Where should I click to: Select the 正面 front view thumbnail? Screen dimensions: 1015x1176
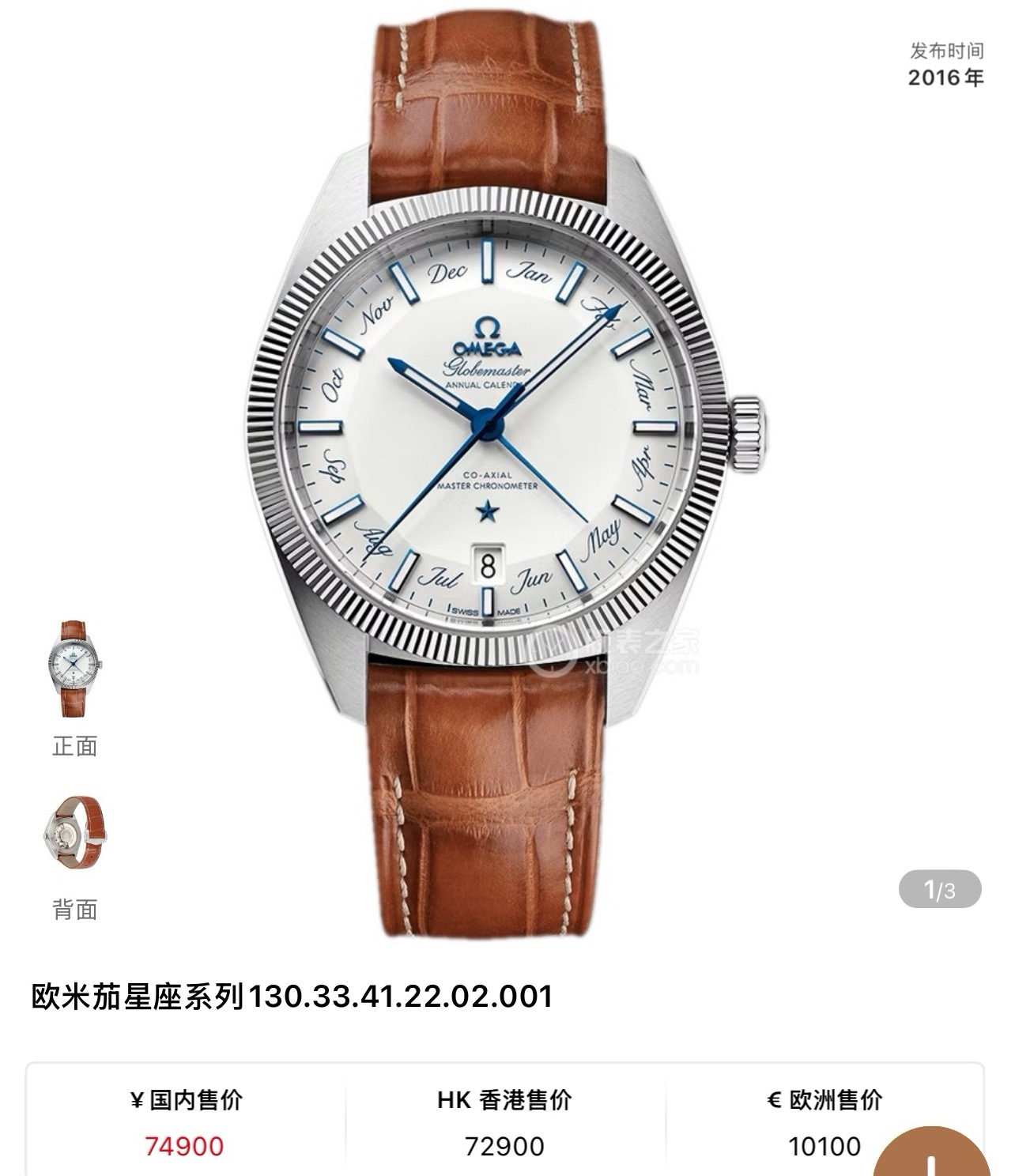[74, 668]
